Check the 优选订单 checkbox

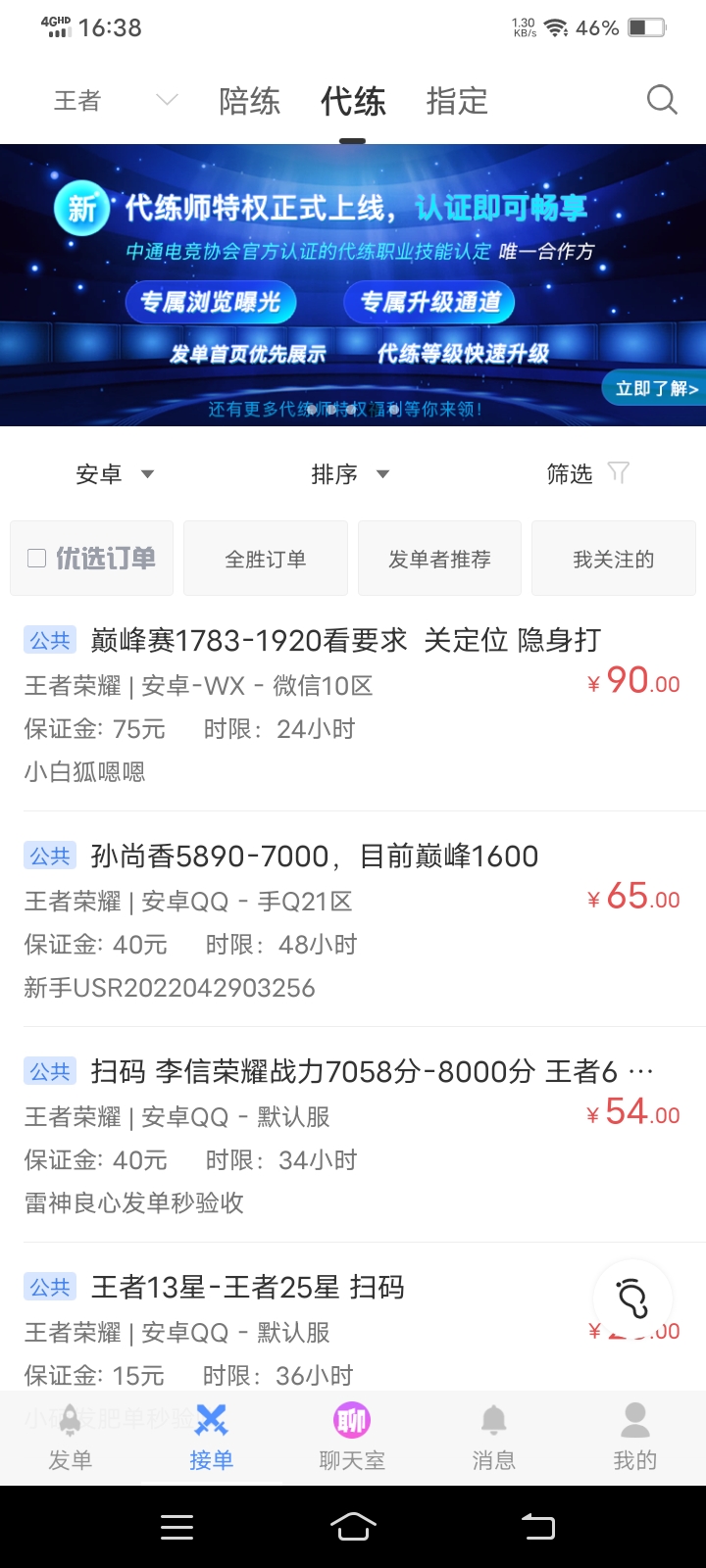(37, 559)
